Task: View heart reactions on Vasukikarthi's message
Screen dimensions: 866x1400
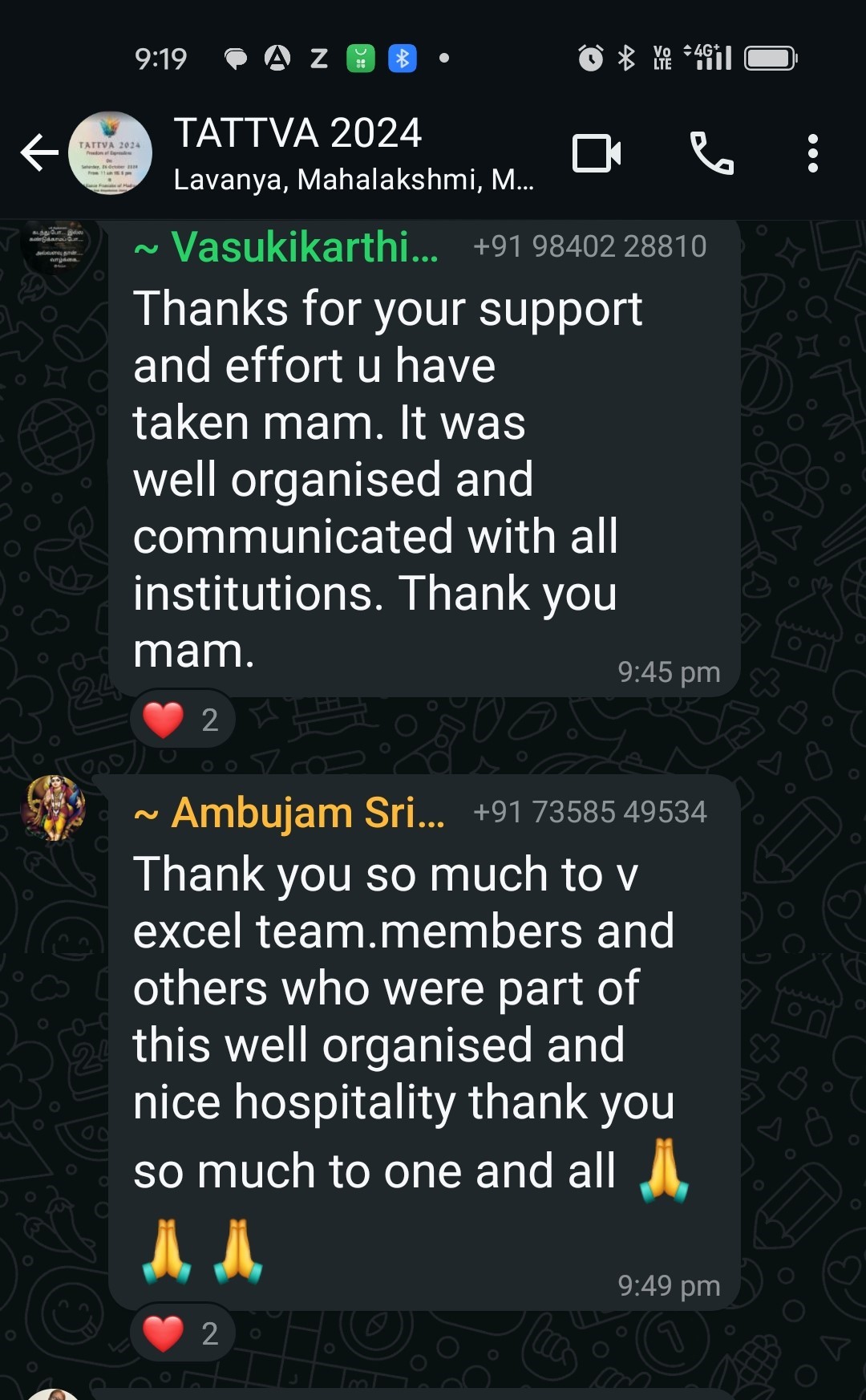Action: point(182,720)
